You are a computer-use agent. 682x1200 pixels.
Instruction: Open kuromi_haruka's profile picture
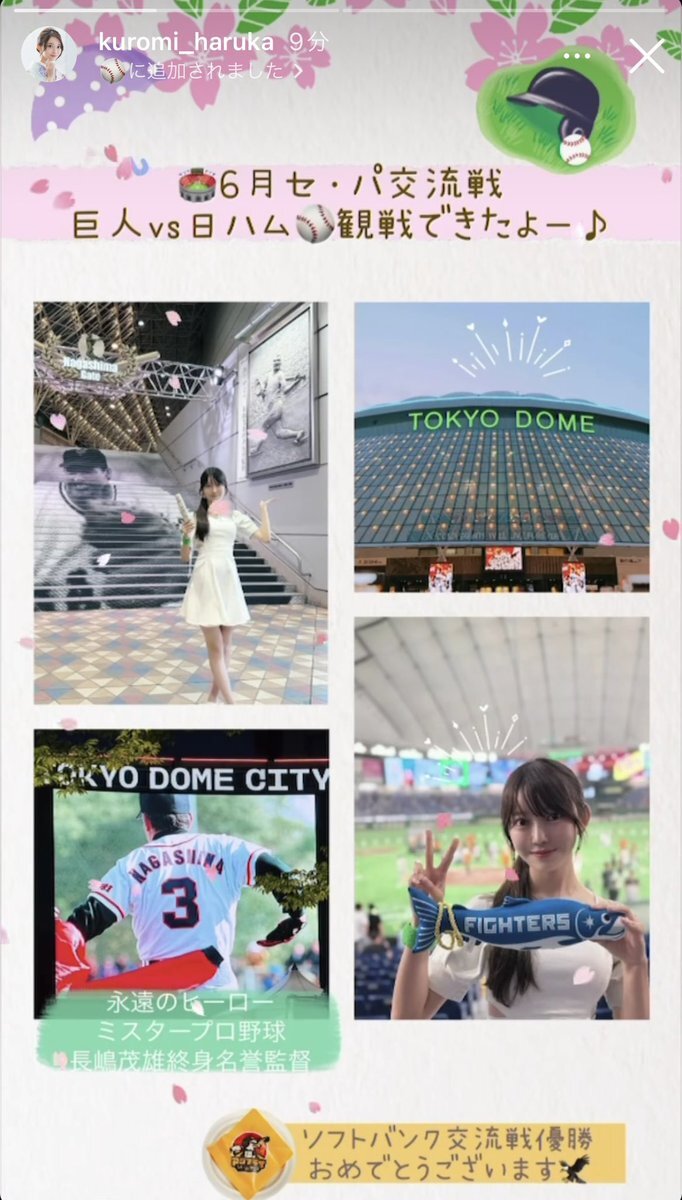coord(49,53)
